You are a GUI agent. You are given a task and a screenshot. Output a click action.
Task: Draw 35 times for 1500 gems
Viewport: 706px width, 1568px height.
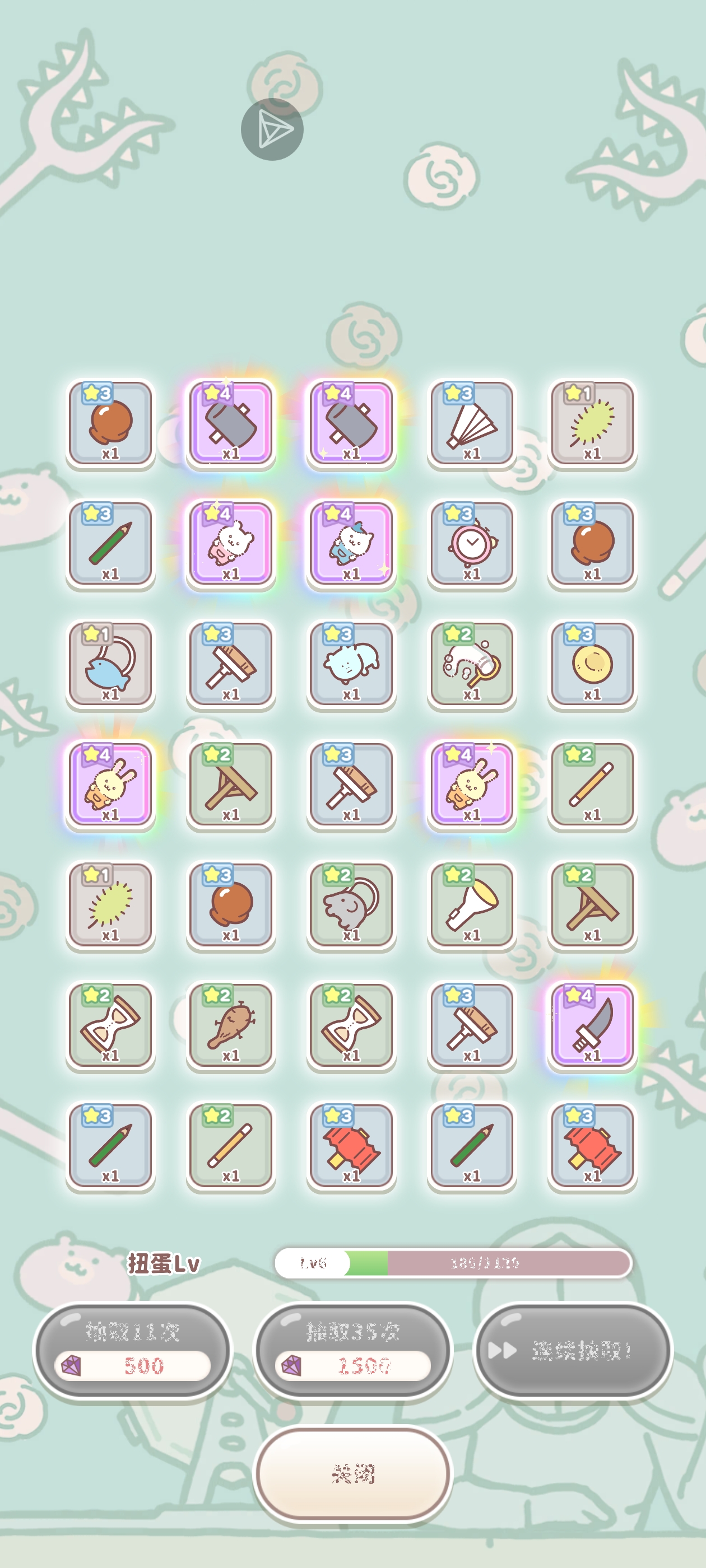[x=352, y=1350]
